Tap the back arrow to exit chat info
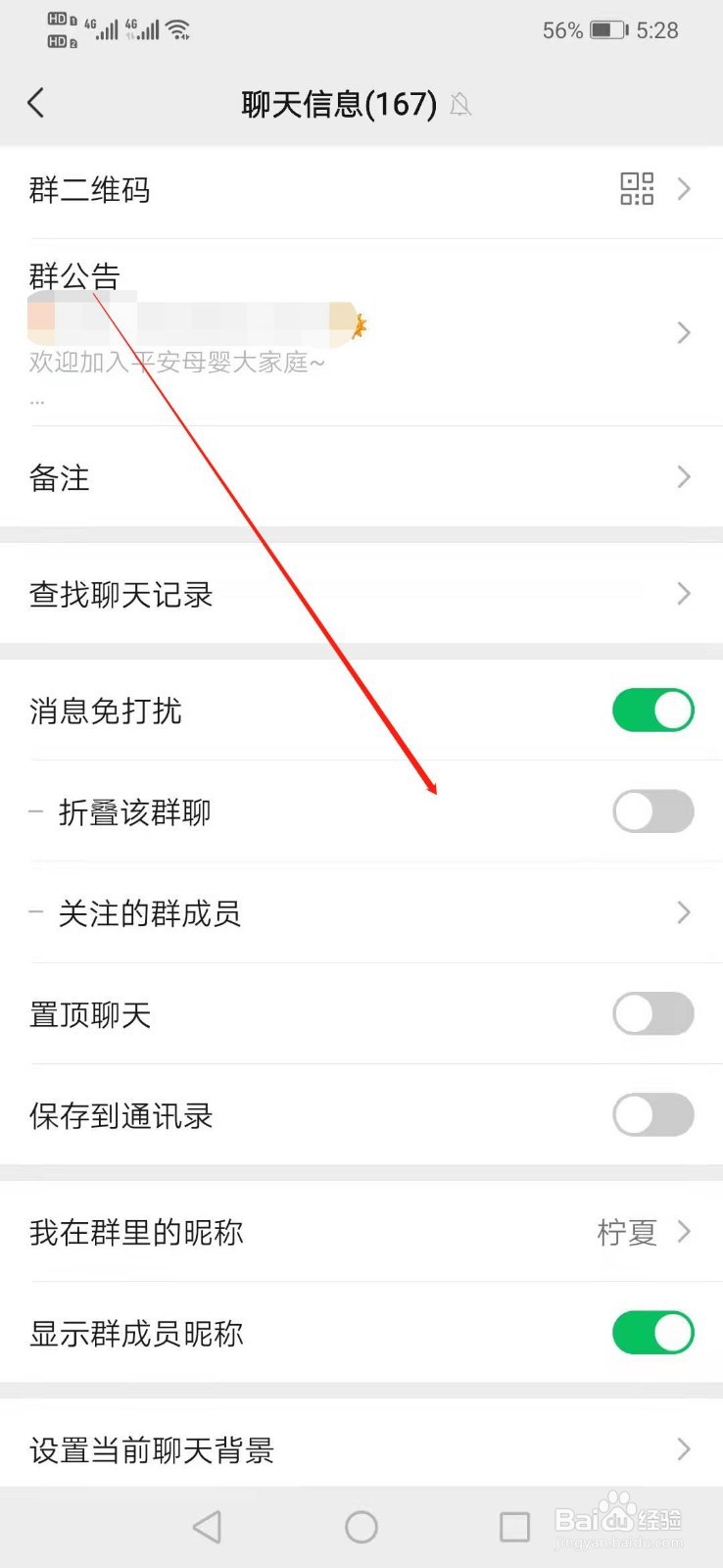The image size is (723, 1568). [36, 102]
